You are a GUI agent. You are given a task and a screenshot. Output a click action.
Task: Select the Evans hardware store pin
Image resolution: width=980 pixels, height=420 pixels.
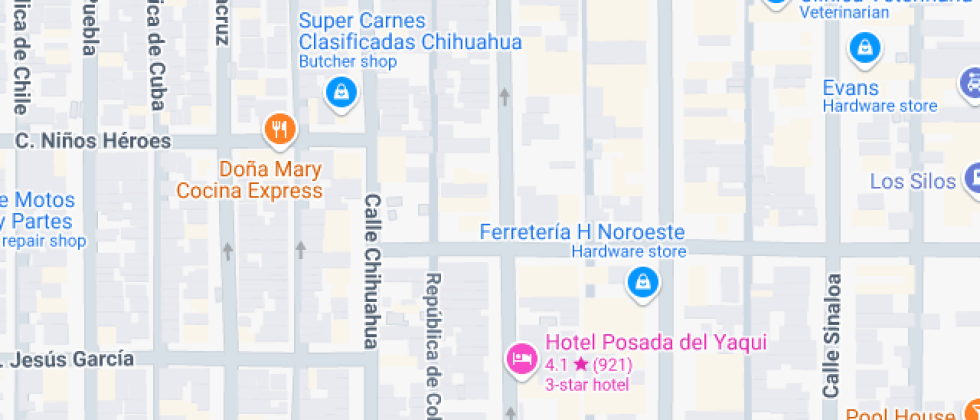pyautogui.click(x=865, y=48)
